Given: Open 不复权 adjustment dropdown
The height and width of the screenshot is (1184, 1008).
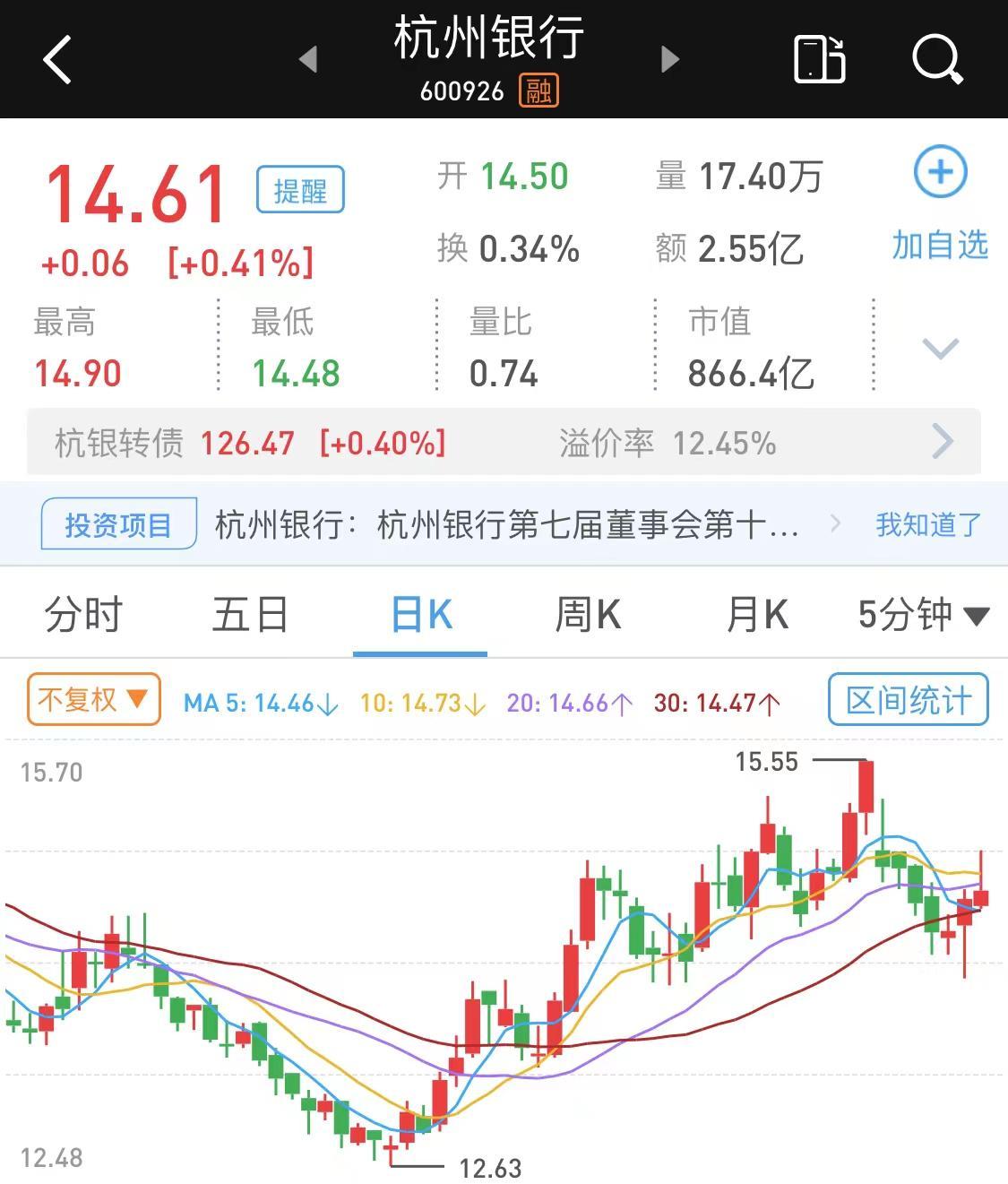Looking at the screenshot, I should (94, 700).
